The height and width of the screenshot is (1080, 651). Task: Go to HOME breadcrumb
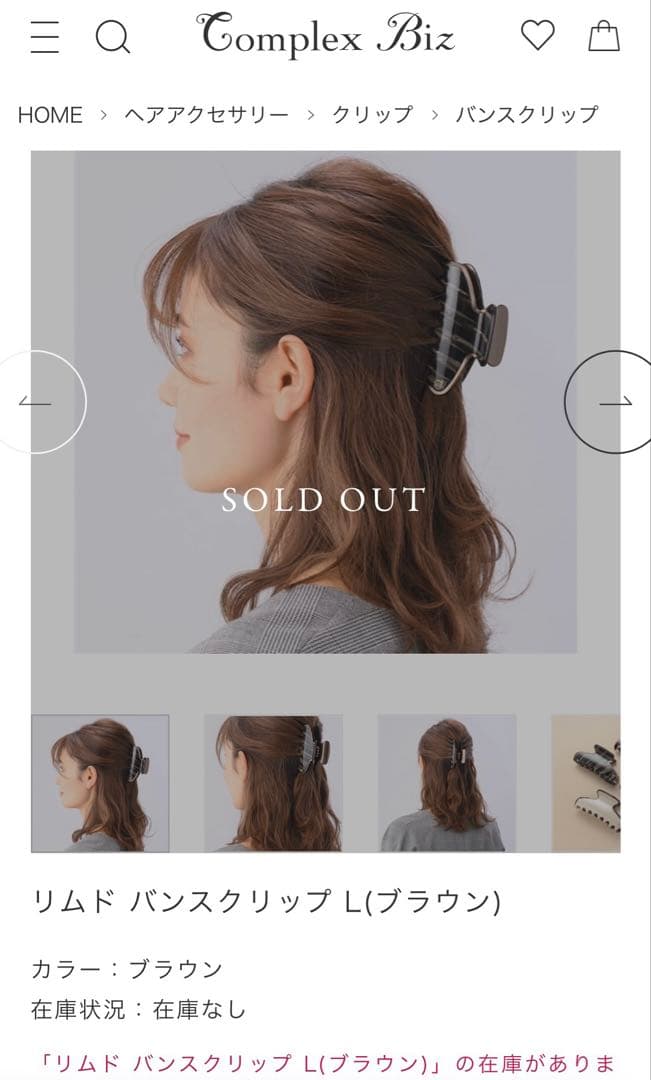click(x=50, y=114)
